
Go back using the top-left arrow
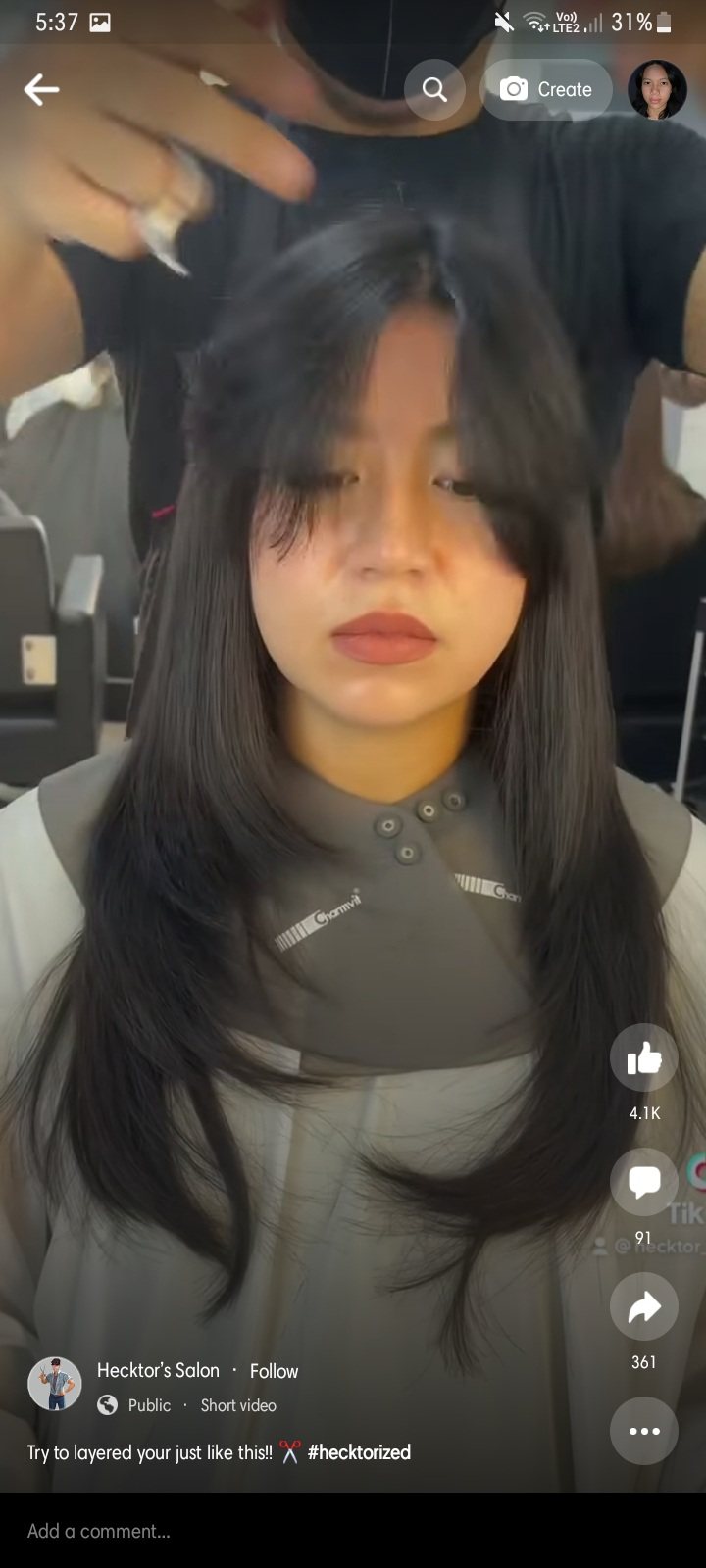(41, 90)
